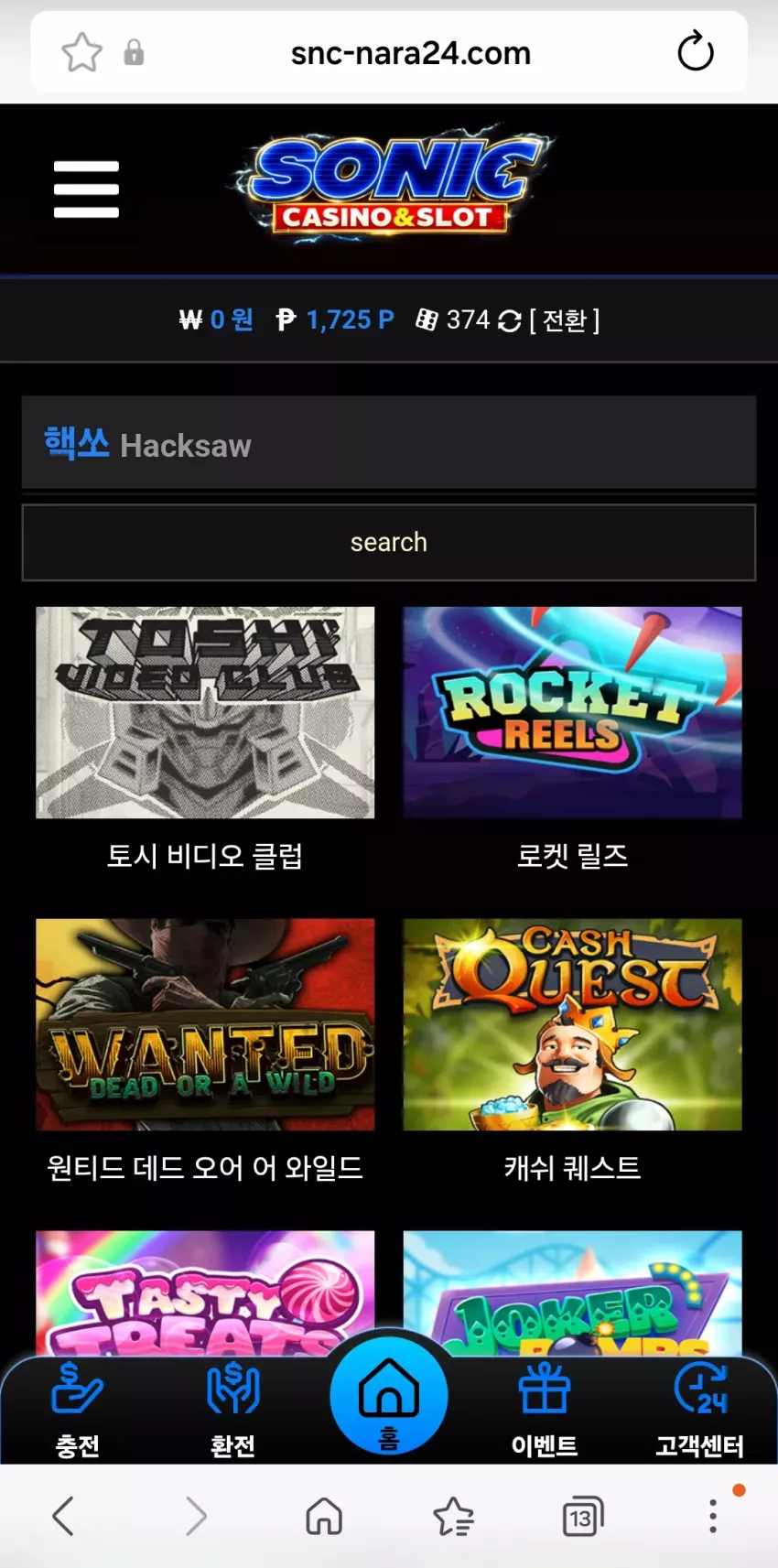Open the 이벤트 events tab
Screen dimensions: 778x1568
[x=545, y=1410]
